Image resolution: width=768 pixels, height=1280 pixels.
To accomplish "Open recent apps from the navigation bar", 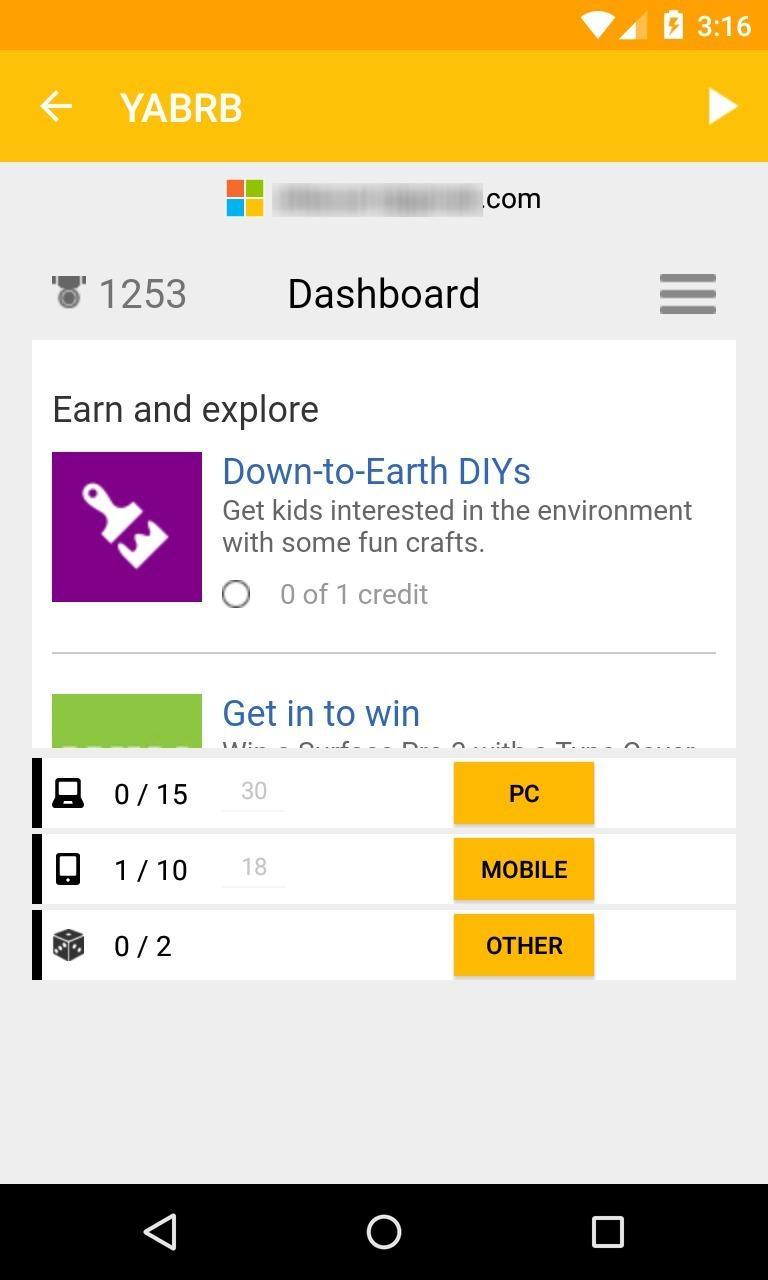I will coord(607,1231).
